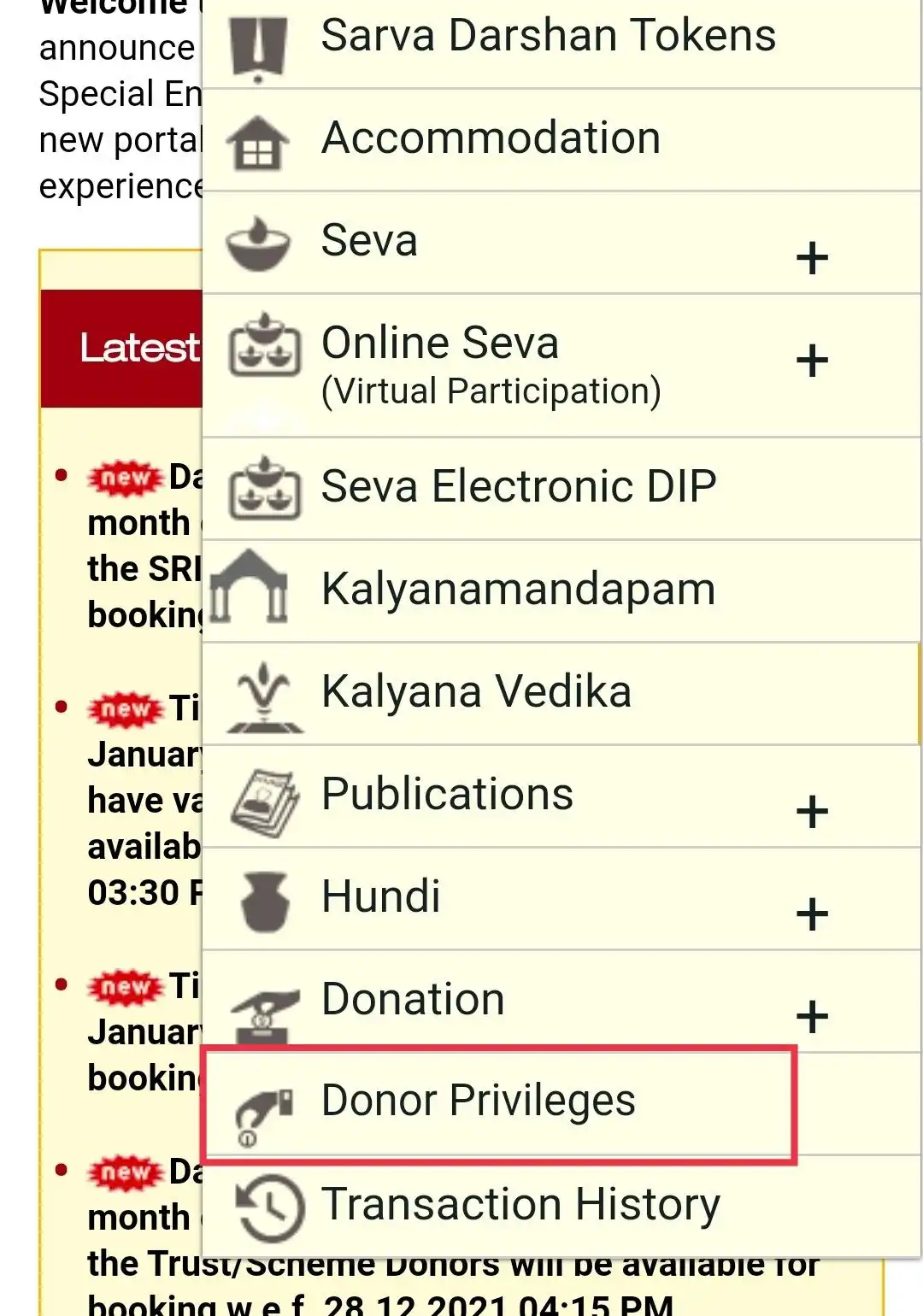Select Accommodation from the menu
The width and height of the screenshot is (923, 1316).
click(491, 138)
